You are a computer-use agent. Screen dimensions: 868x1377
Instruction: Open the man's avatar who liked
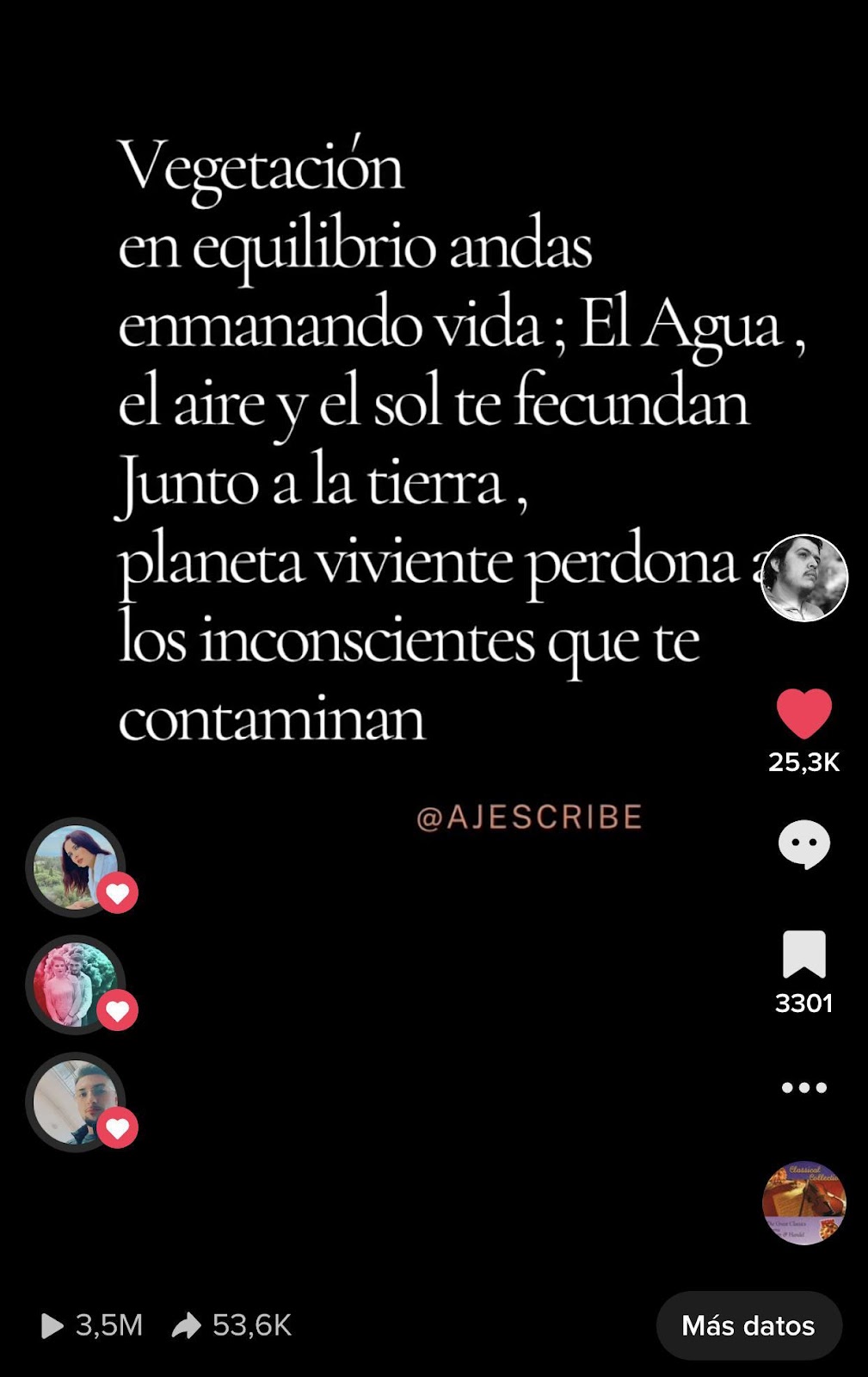pos(76,1102)
